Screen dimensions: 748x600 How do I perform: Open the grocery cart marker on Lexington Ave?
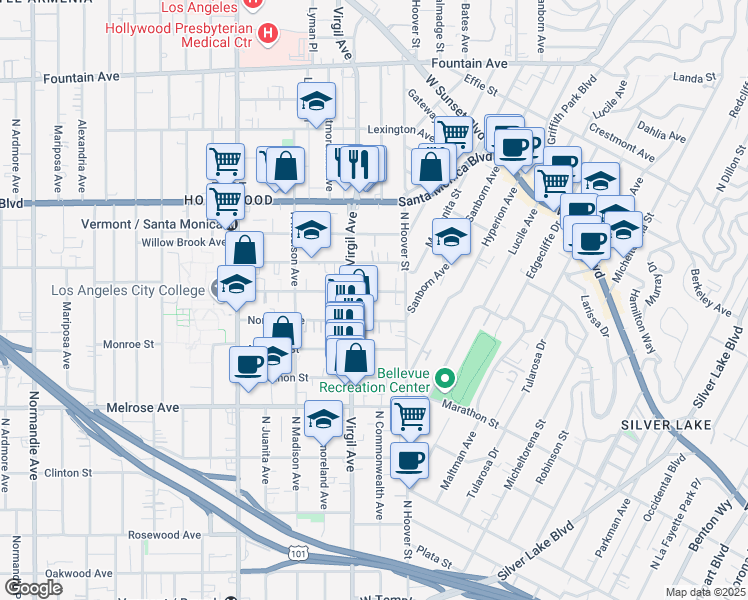point(454,132)
